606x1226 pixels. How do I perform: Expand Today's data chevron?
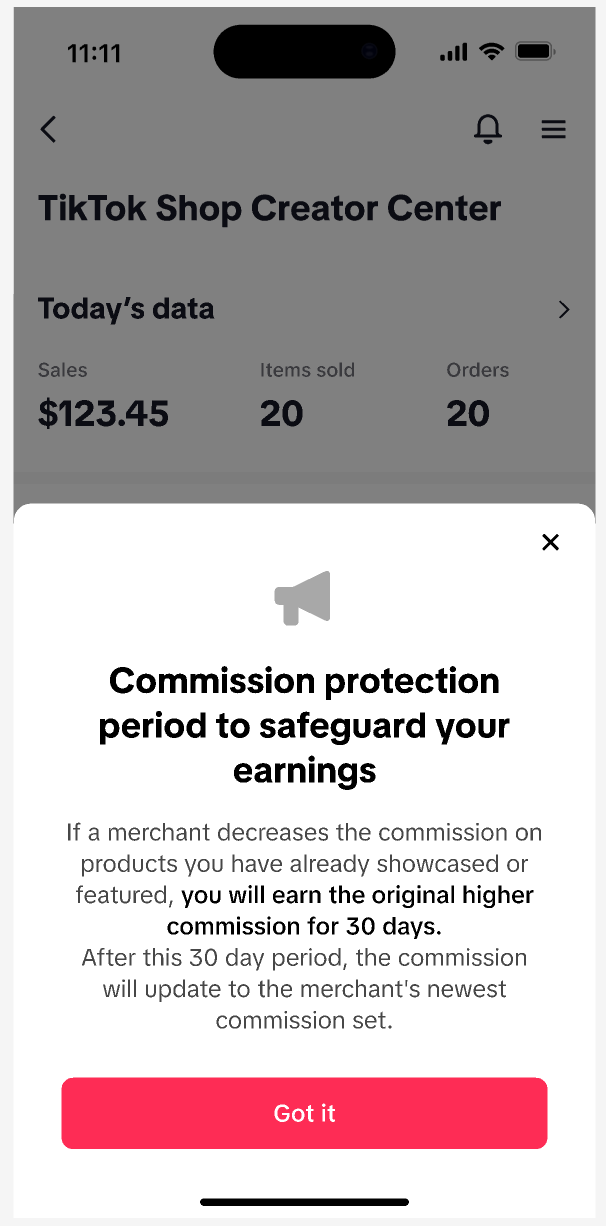click(x=564, y=309)
